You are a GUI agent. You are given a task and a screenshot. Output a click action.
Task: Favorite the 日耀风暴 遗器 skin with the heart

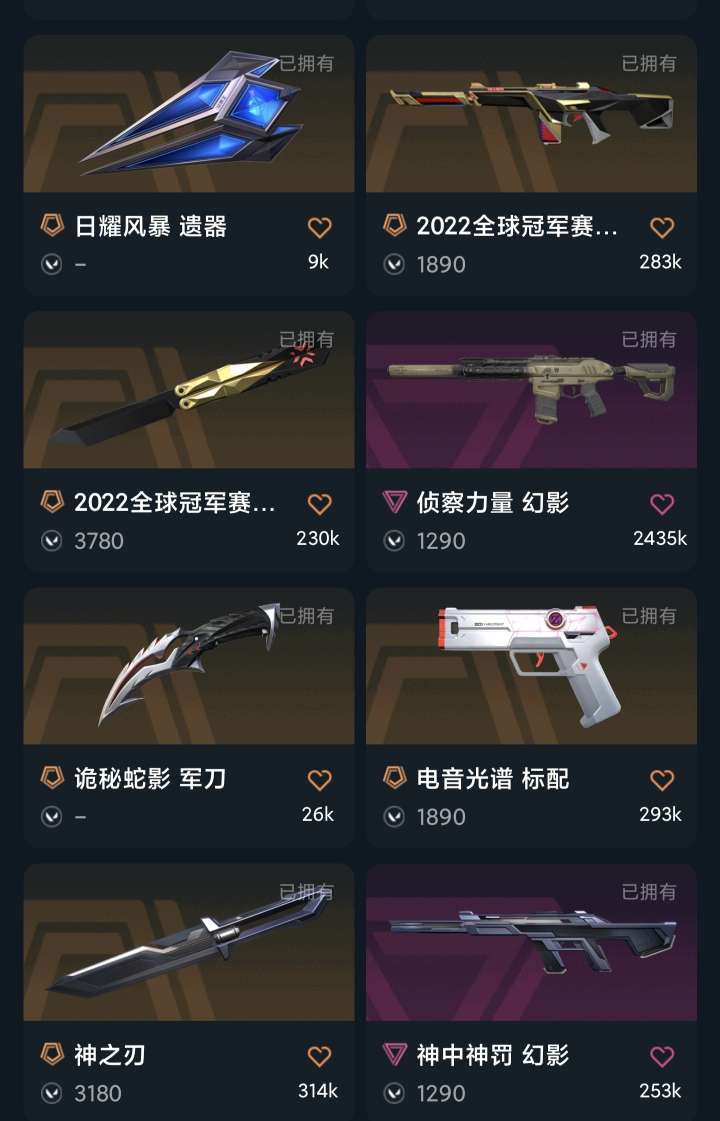coord(320,227)
